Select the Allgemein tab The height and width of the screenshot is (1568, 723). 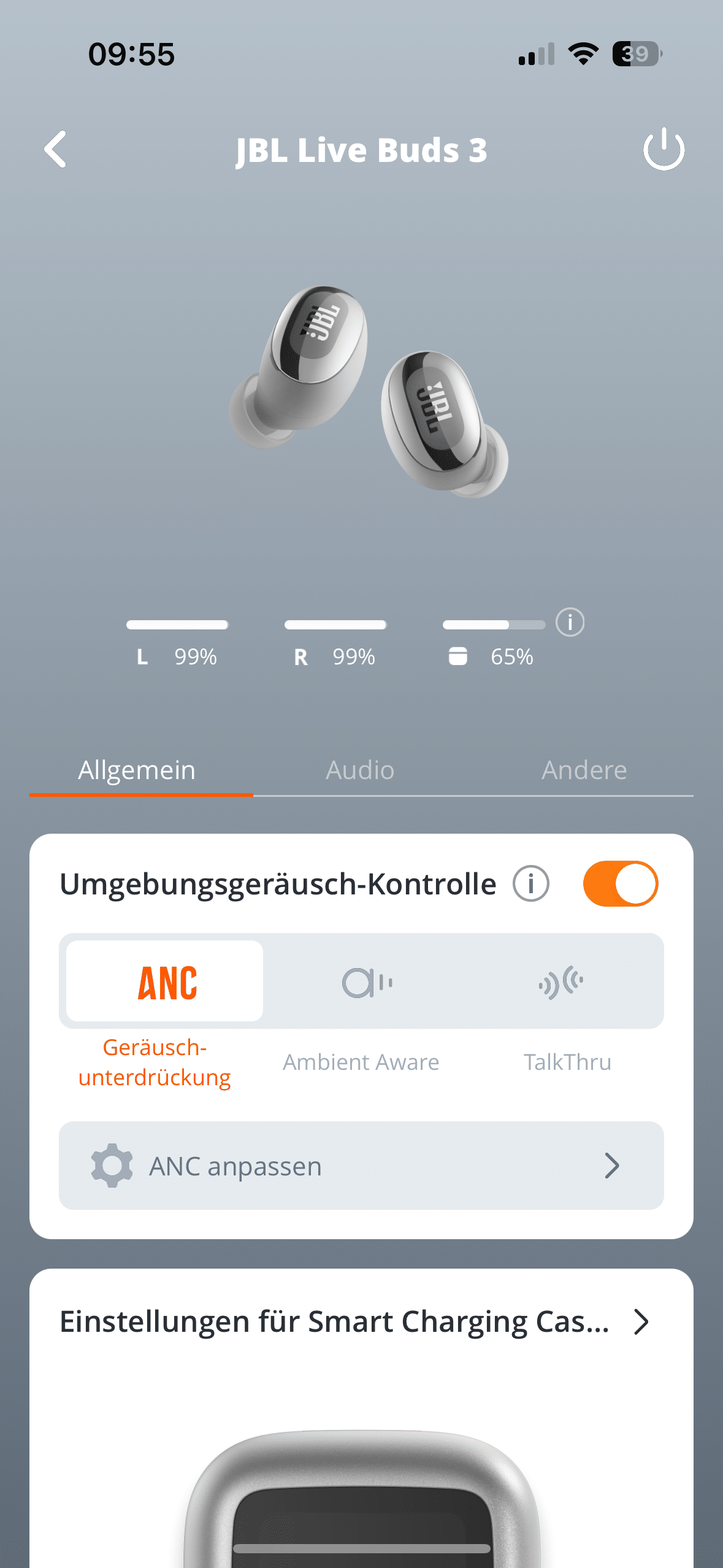[x=137, y=770]
